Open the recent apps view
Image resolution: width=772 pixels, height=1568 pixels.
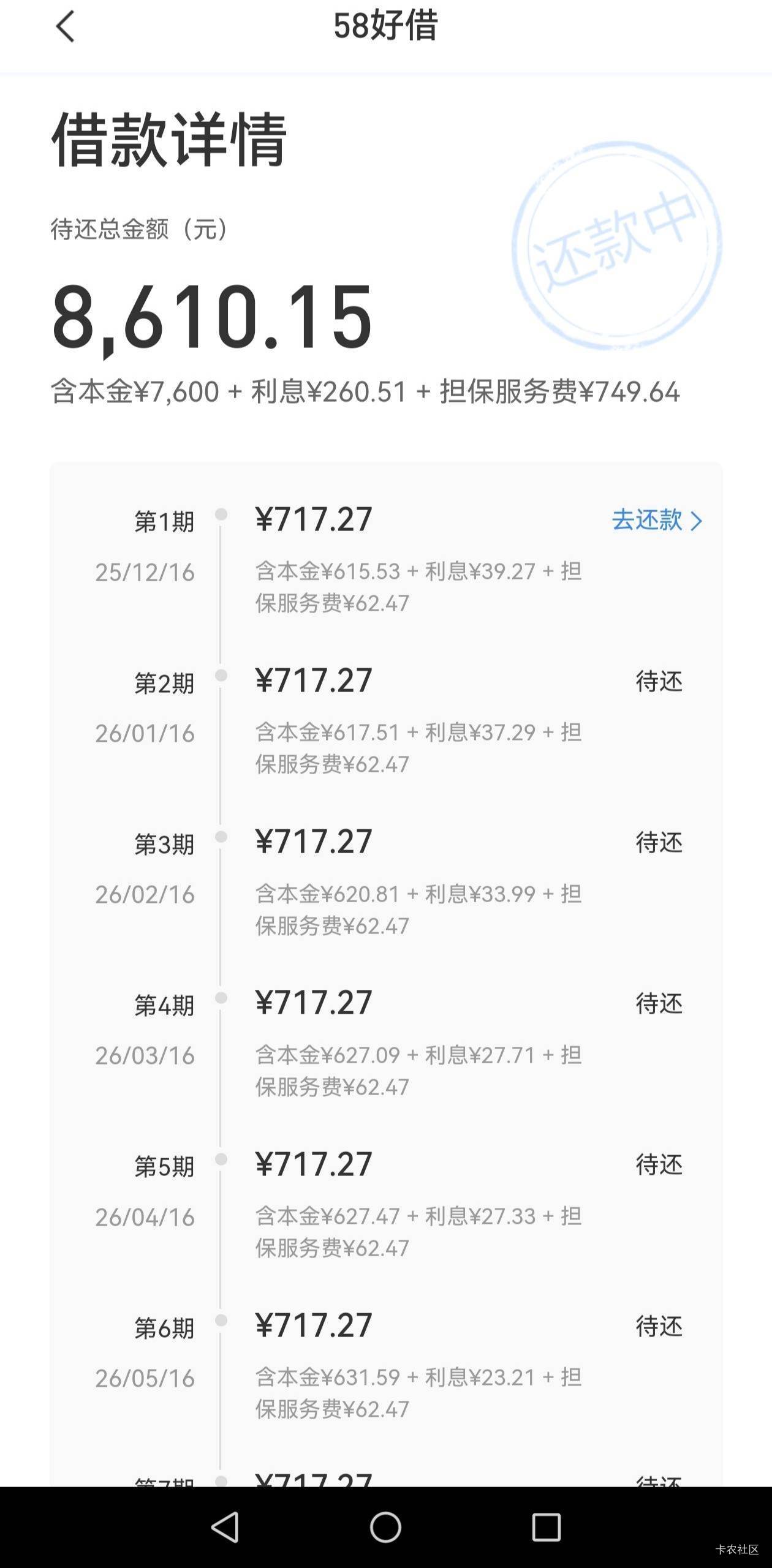(x=546, y=1526)
